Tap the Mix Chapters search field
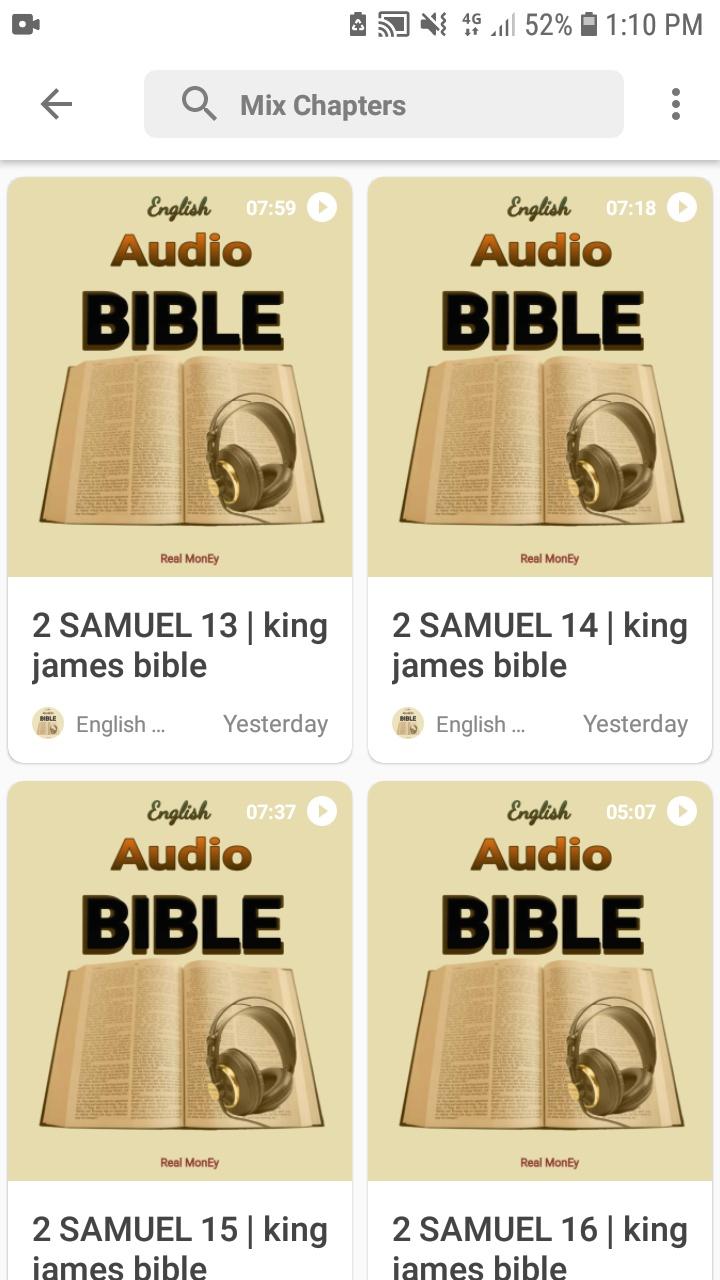 click(384, 104)
